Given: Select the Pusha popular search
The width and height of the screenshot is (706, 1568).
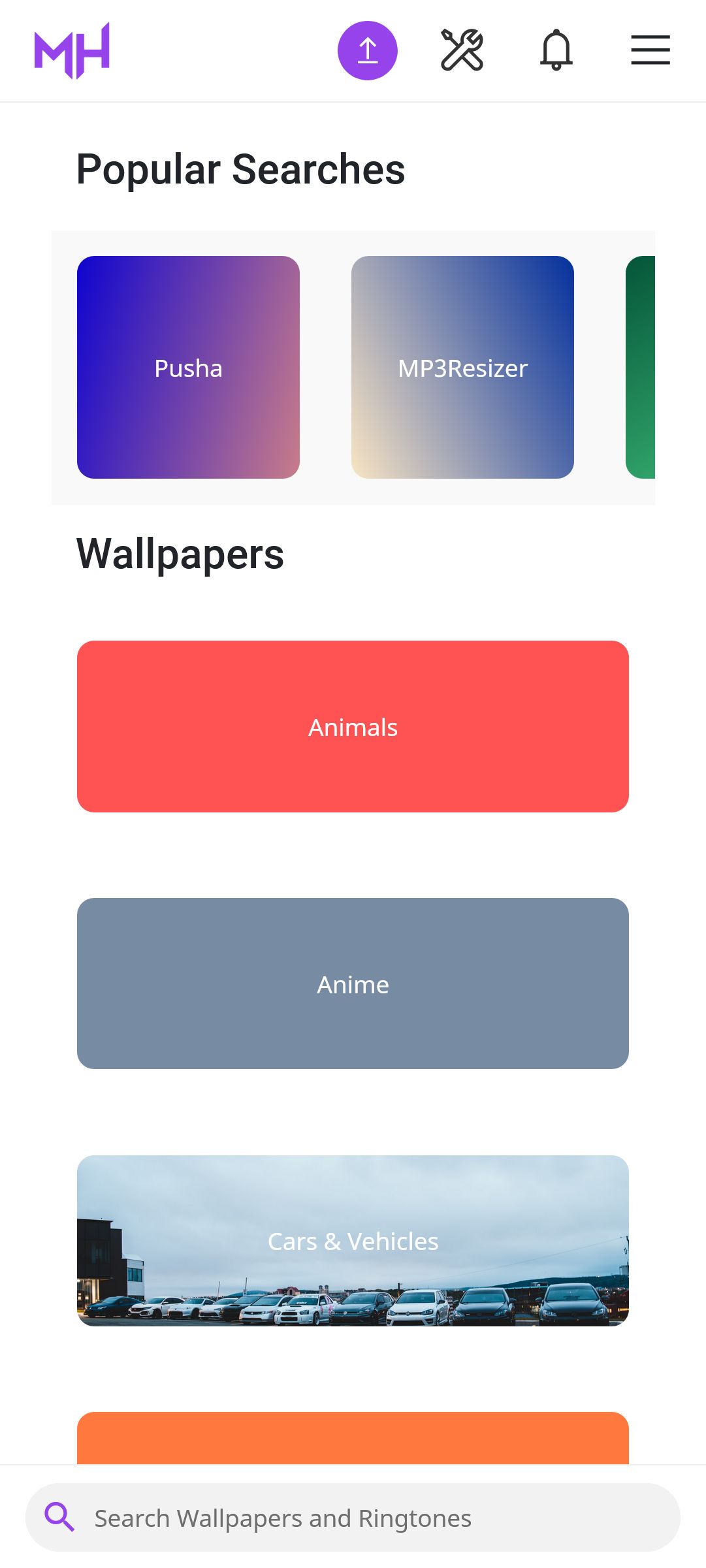Looking at the screenshot, I should [188, 368].
